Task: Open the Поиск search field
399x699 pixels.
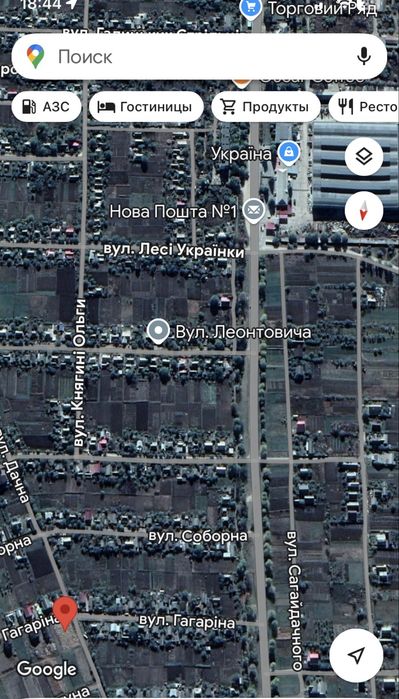Action: (x=199, y=57)
